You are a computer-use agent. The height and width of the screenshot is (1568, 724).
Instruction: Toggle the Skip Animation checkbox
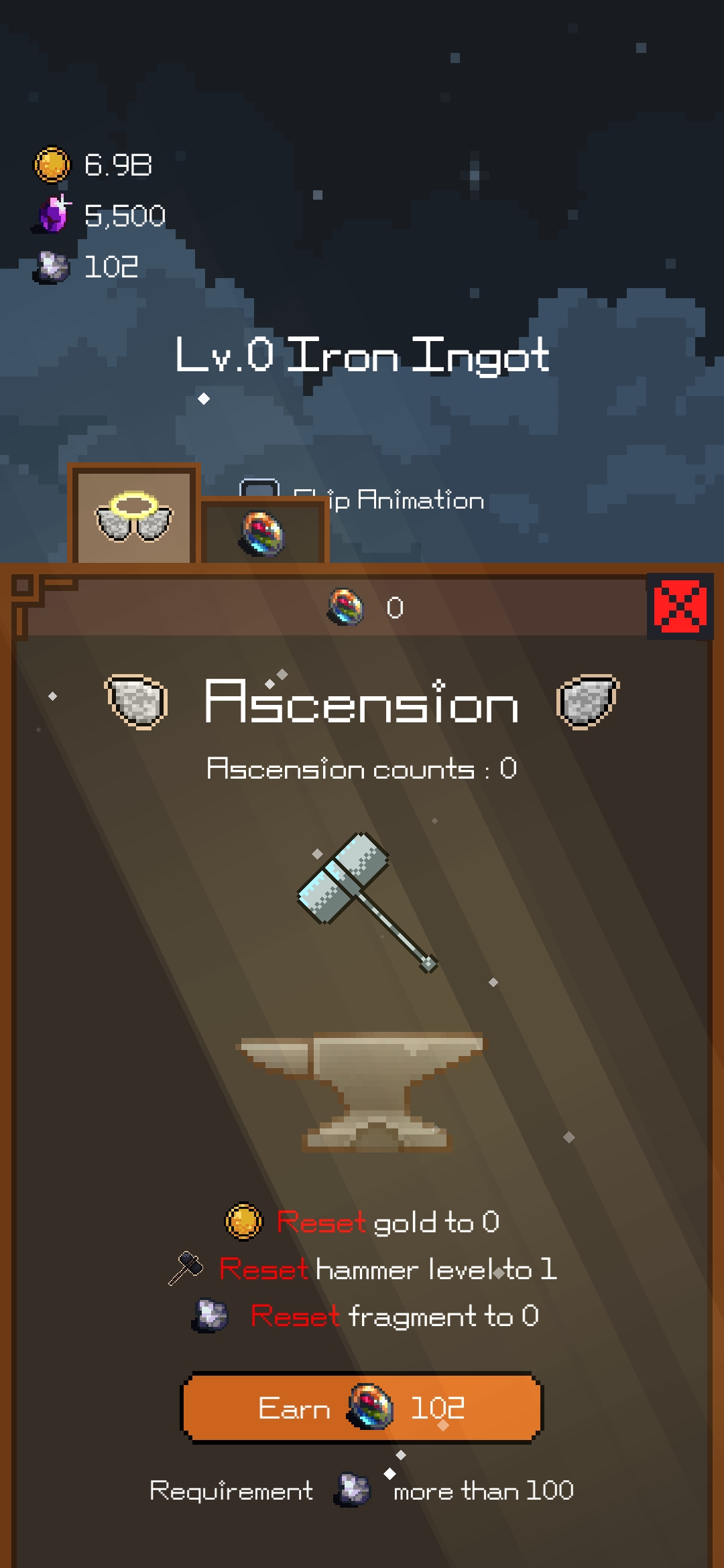tap(259, 488)
